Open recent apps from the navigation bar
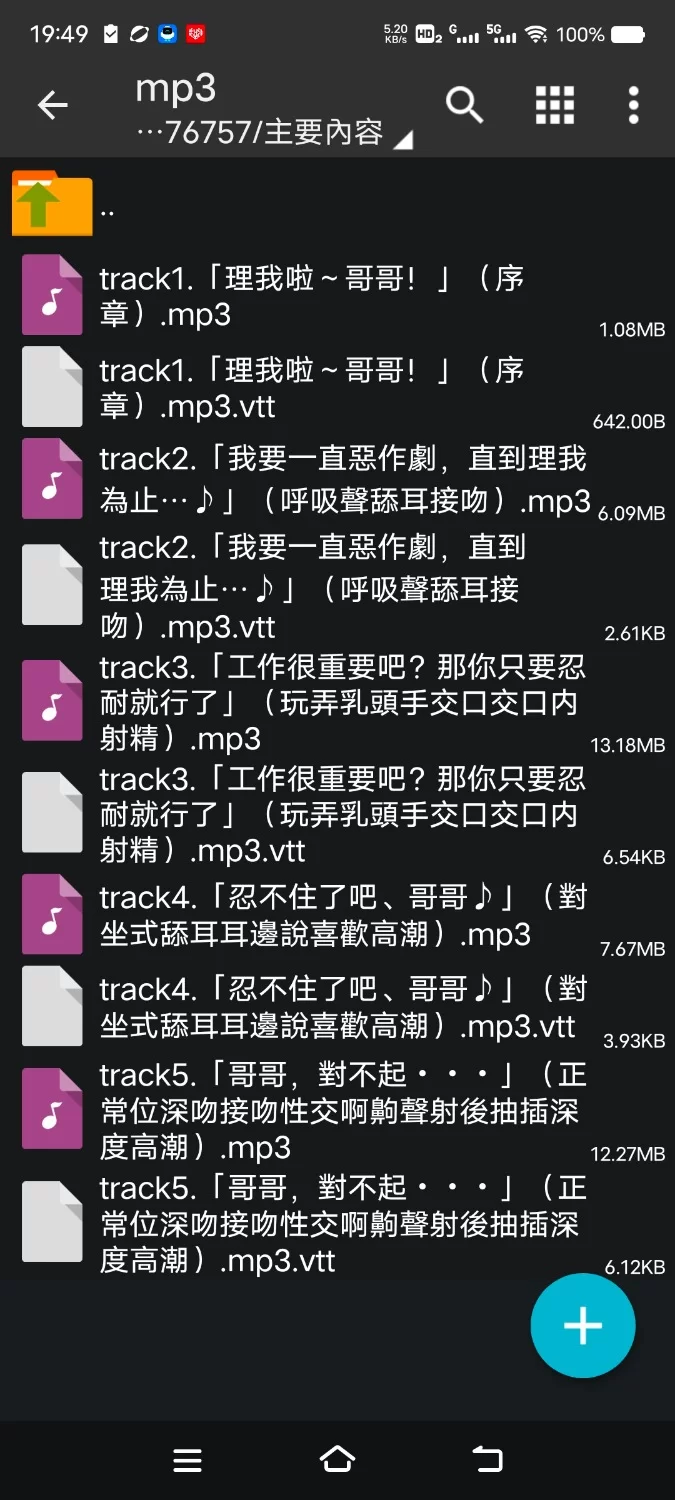Image resolution: width=675 pixels, height=1500 pixels. point(187,1460)
